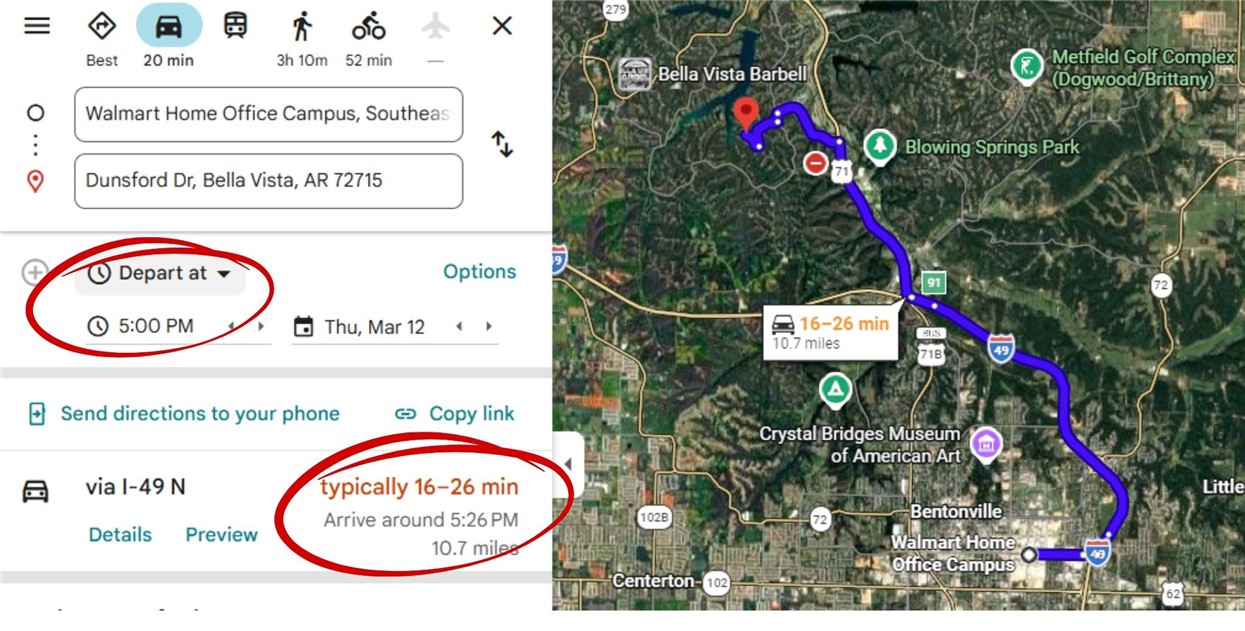Screen dimensions: 1245x631
Task: Open the Depart at dropdown
Action: (161, 274)
